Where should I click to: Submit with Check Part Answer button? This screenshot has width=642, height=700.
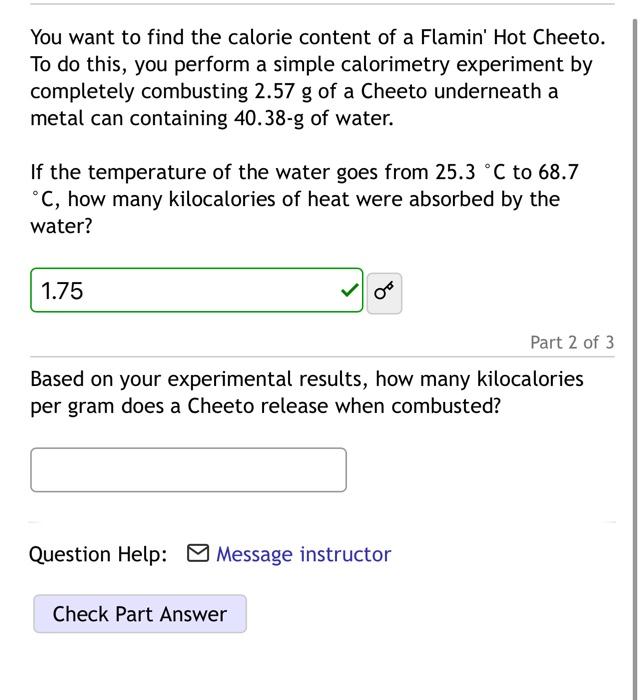click(140, 614)
